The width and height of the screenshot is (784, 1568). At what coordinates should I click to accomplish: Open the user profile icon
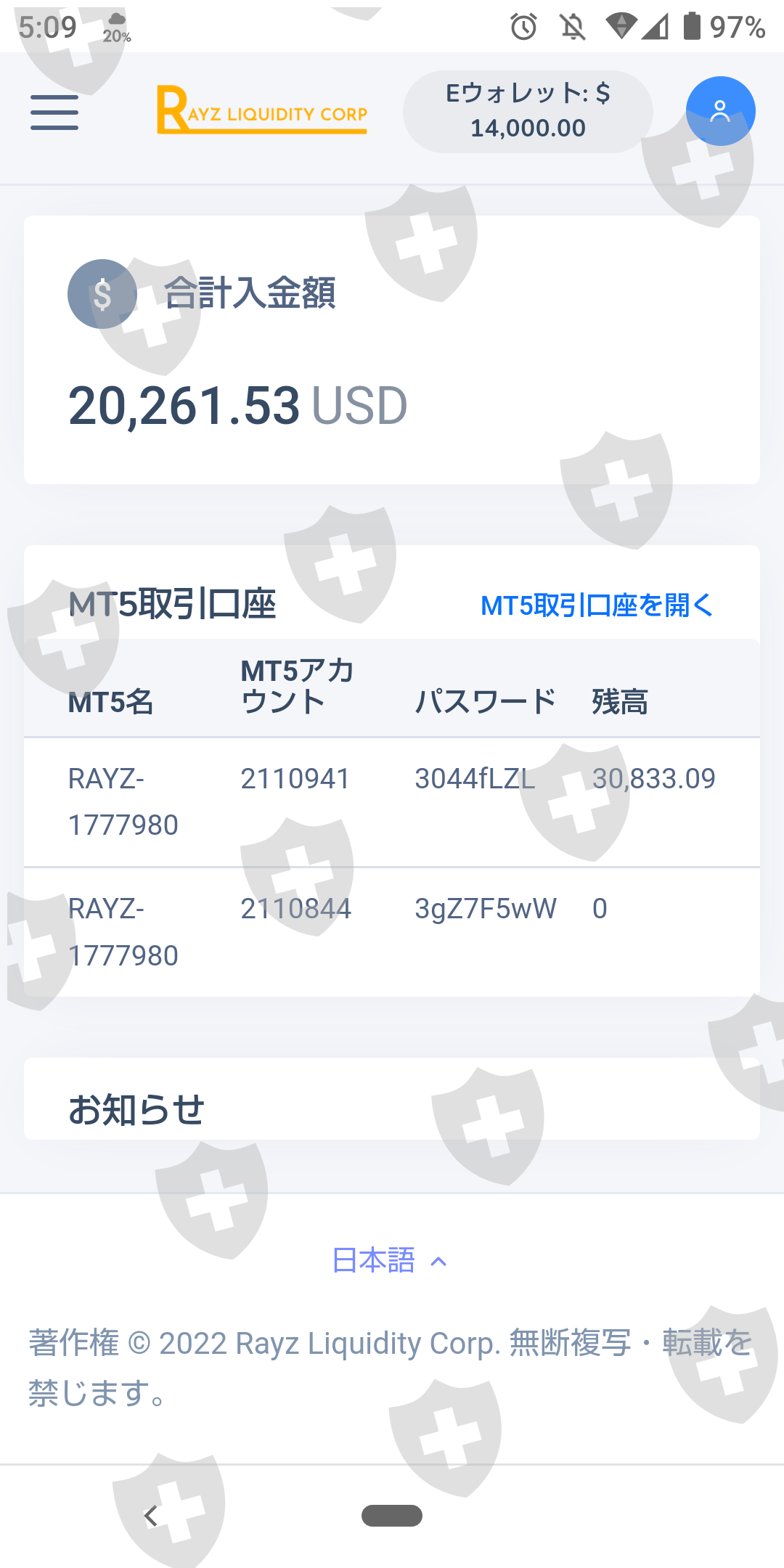[720, 111]
